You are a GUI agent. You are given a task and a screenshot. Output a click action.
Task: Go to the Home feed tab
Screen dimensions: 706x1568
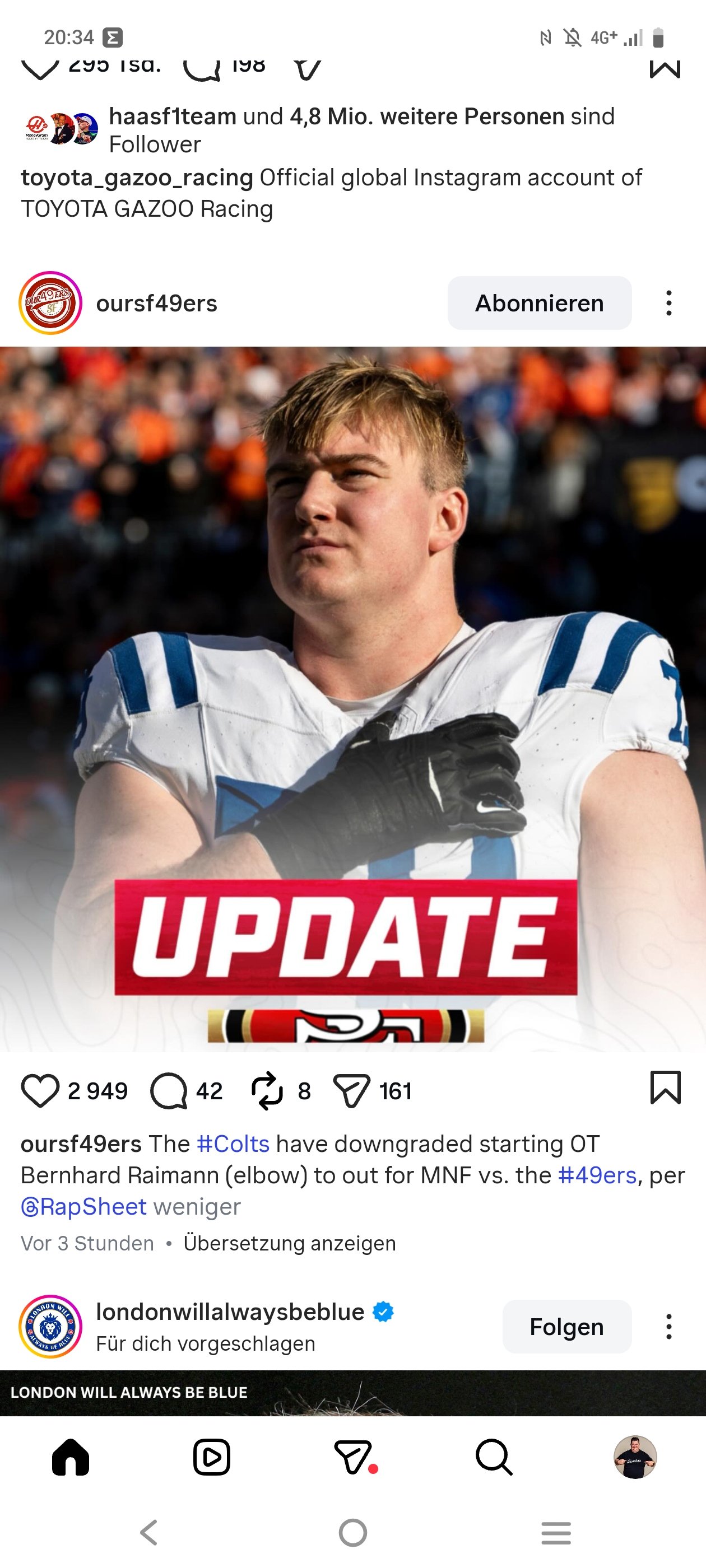tap(71, 1457)
